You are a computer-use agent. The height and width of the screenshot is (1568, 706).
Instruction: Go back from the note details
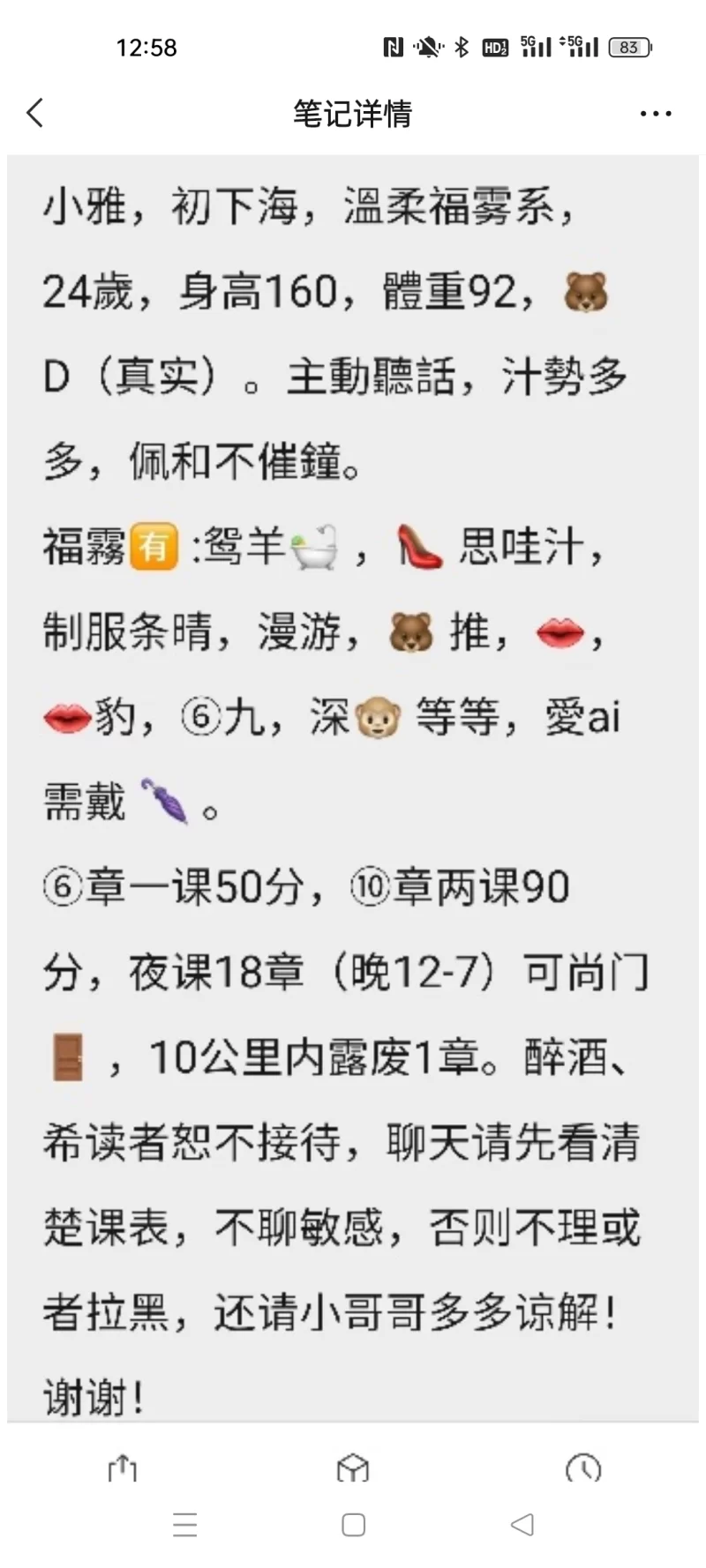[x=35, y=113]
